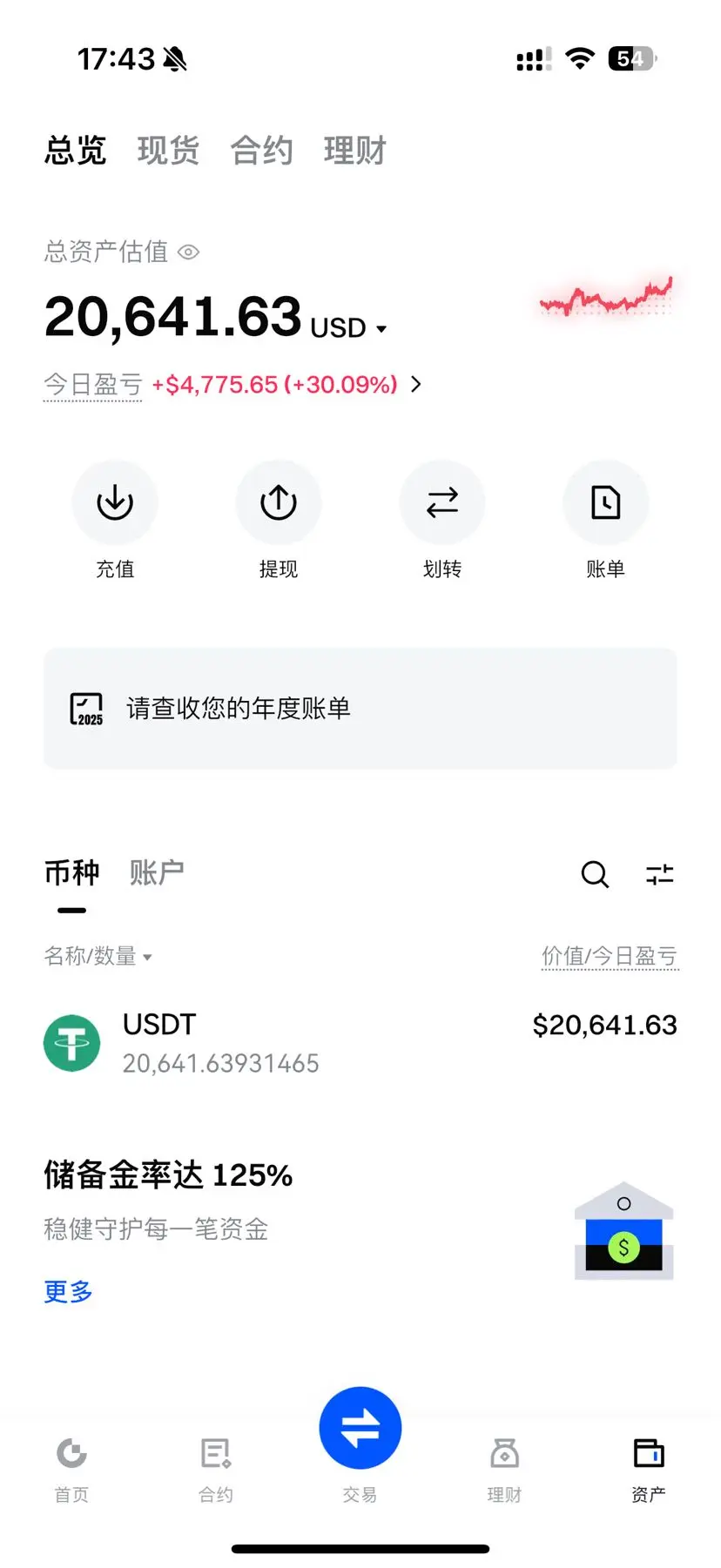Switch to the 合约 top tab
The height and width of the screenshot is (1568, 721).
pyautogui.click(x=261, y=151)
